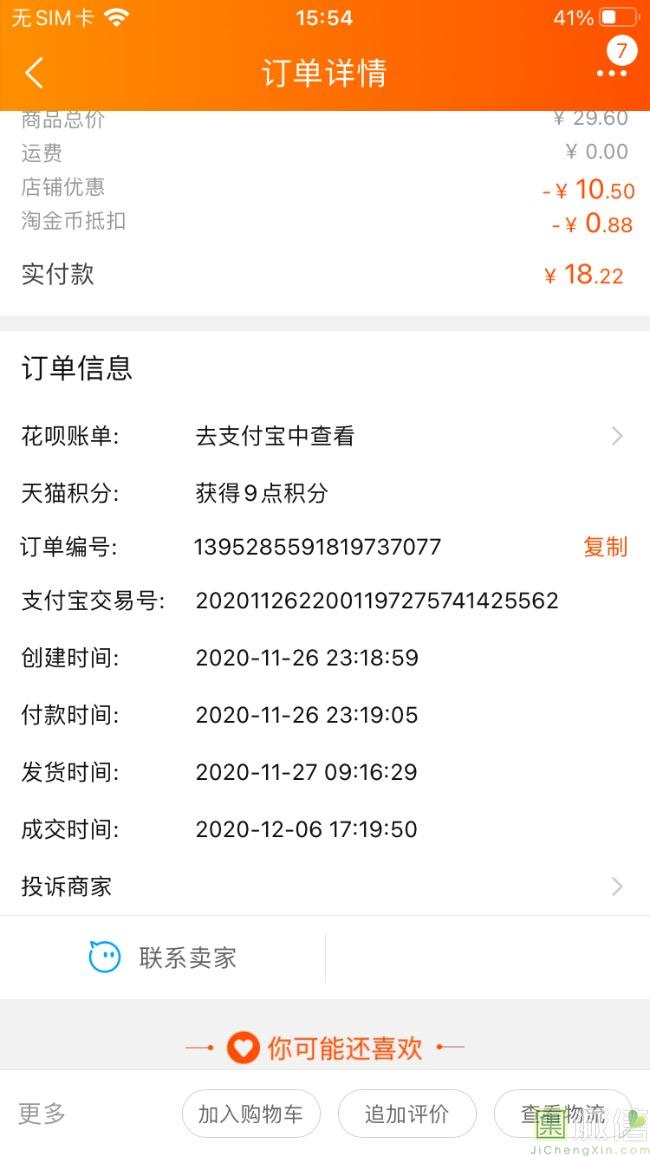The height and width of the screenshot is (1156, 650).
Task: Open the three-dot more menu
Action: 612,73
